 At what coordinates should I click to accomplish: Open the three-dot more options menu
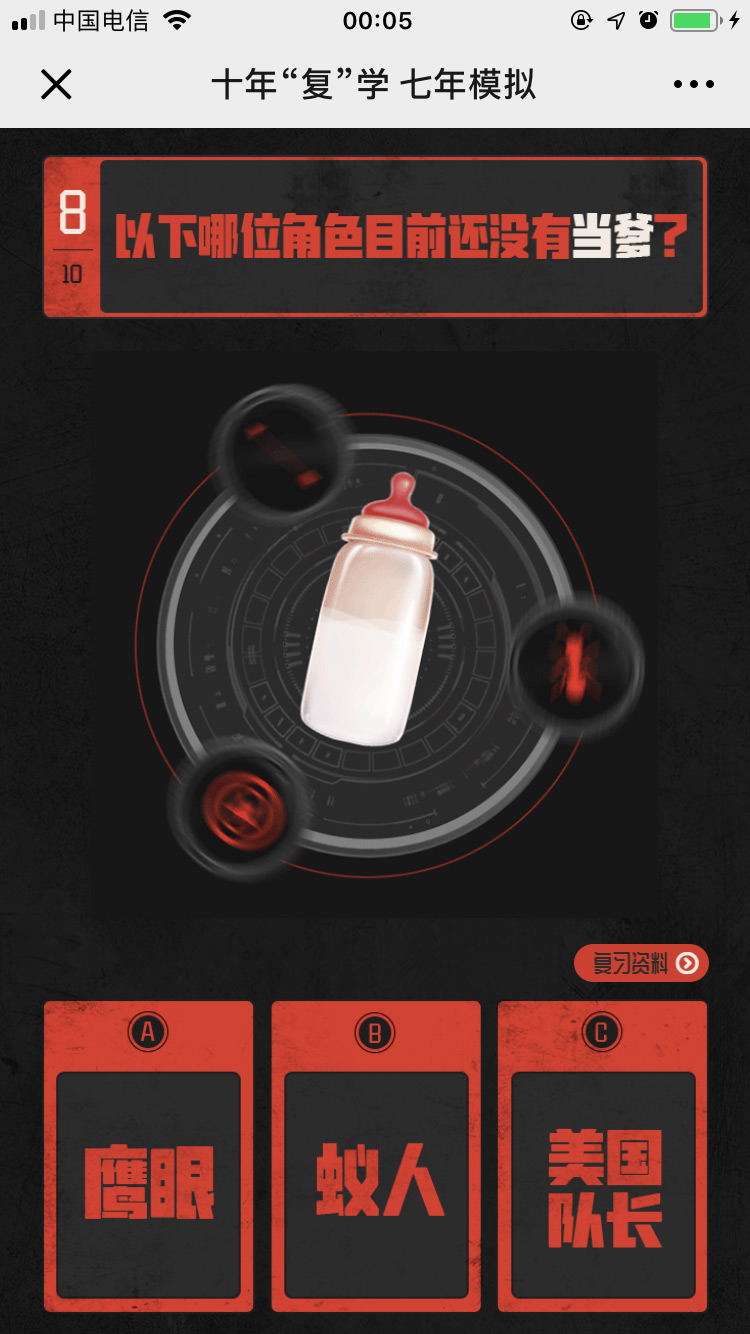693,85
